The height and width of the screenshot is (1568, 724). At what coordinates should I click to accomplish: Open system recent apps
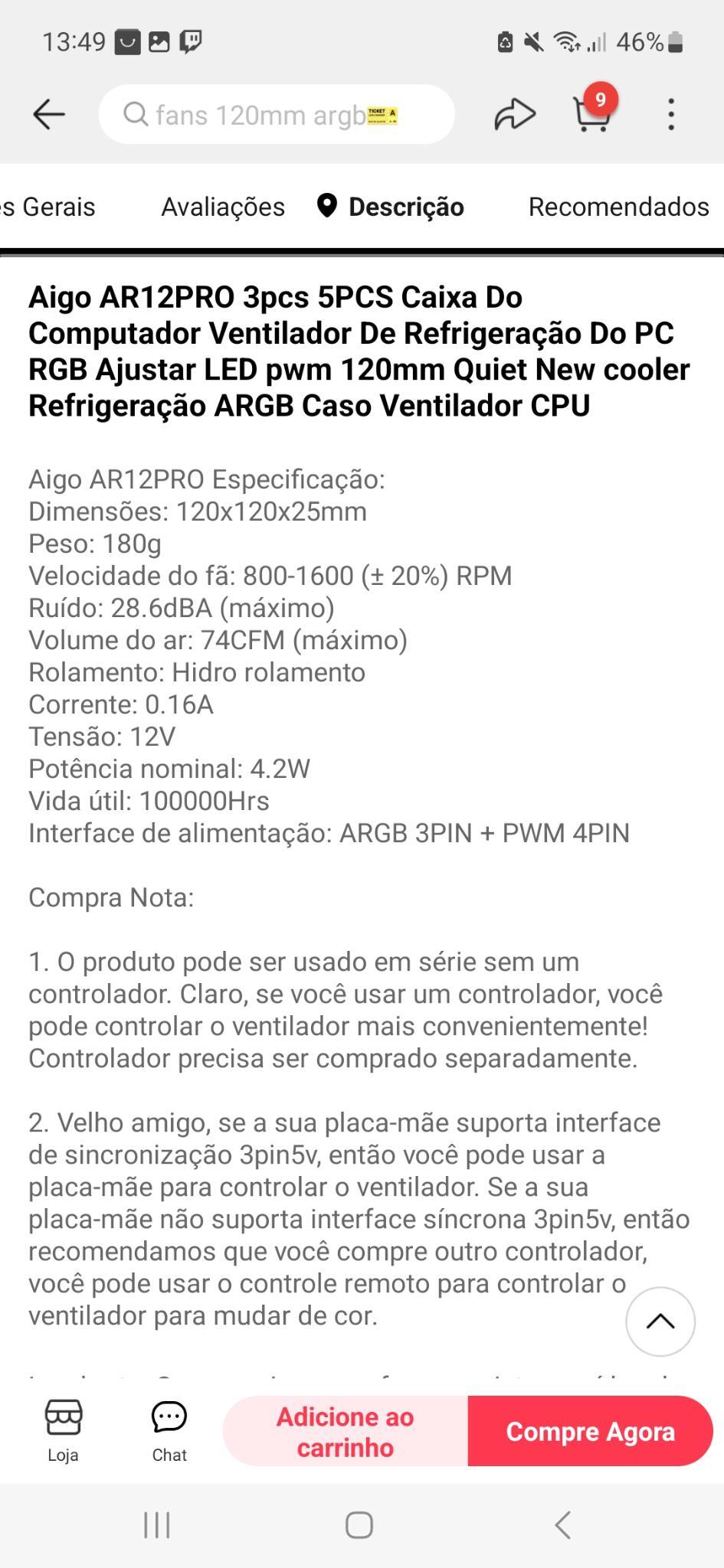[157, 1525]
